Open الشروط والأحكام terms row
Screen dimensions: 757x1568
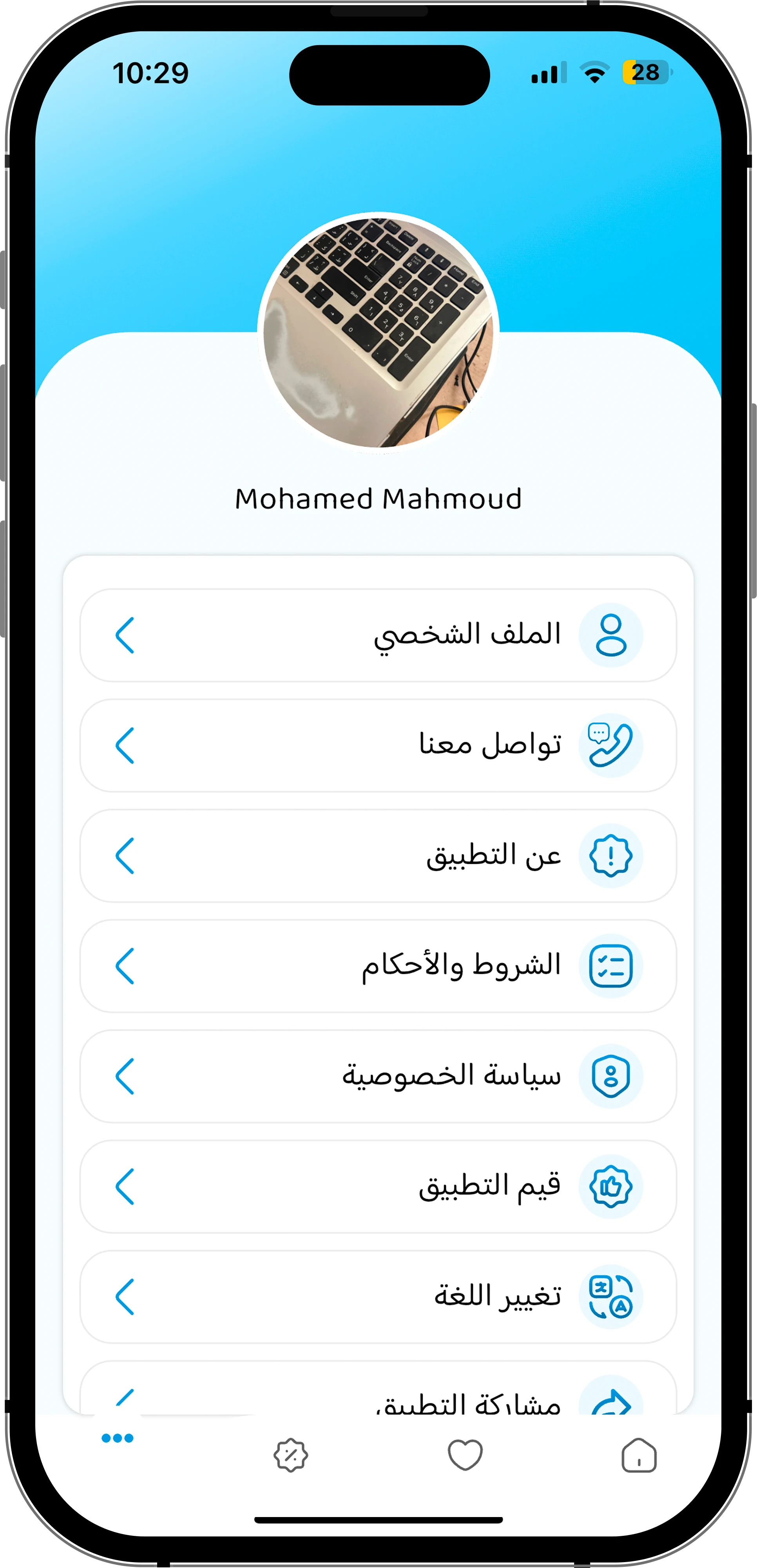[x=378, y=965]
